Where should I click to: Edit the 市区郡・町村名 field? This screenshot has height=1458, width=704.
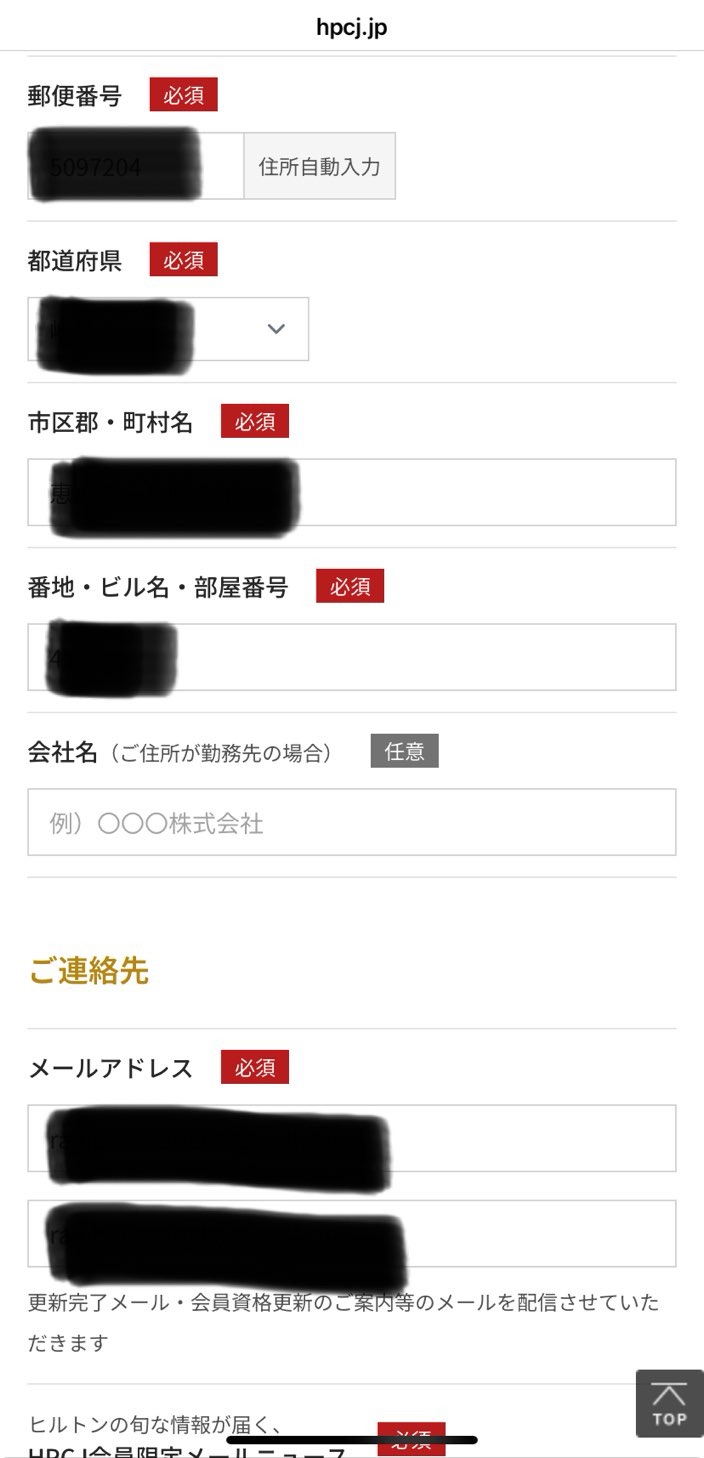[351, 492]
